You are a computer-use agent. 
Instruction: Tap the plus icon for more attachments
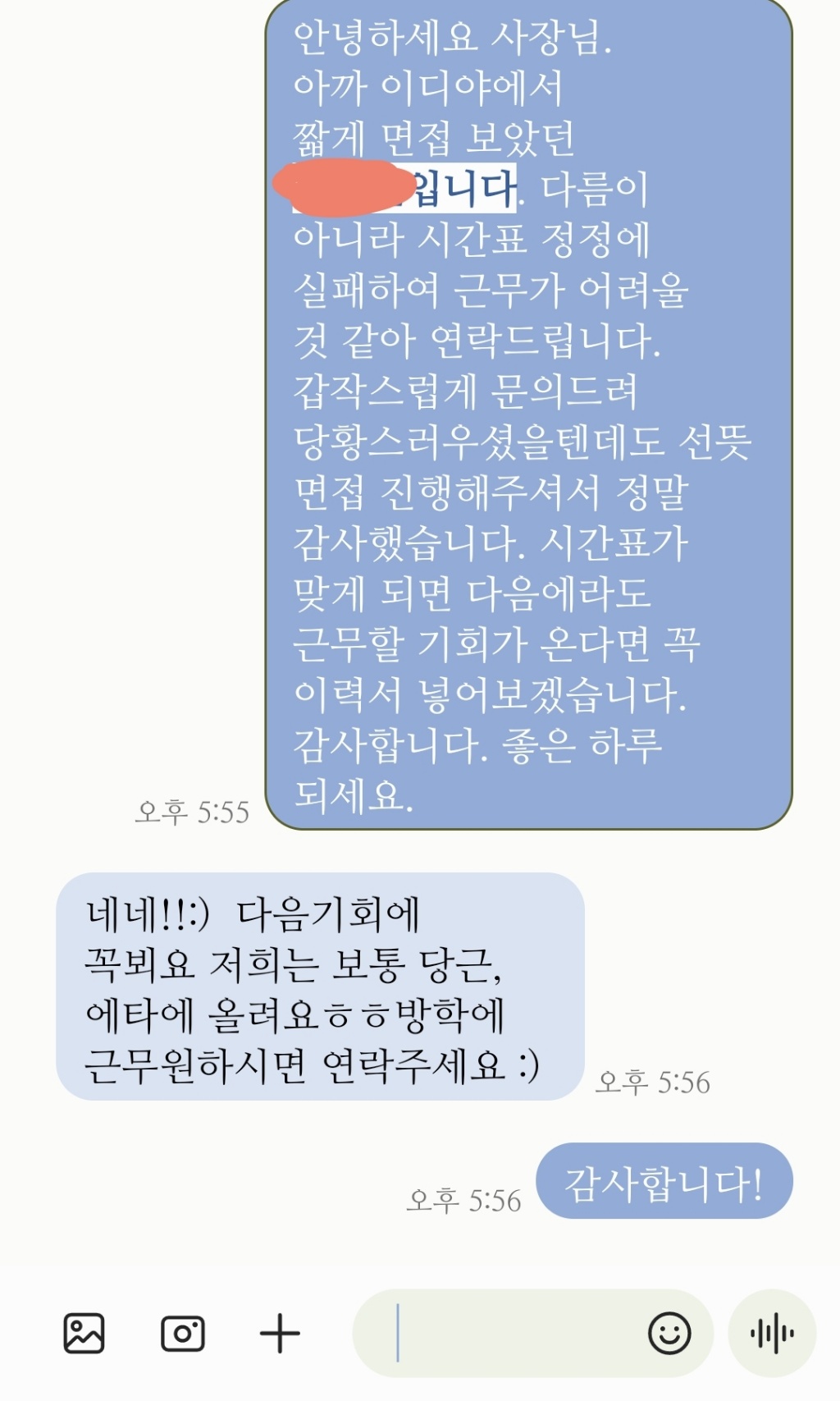[280, 1333]
